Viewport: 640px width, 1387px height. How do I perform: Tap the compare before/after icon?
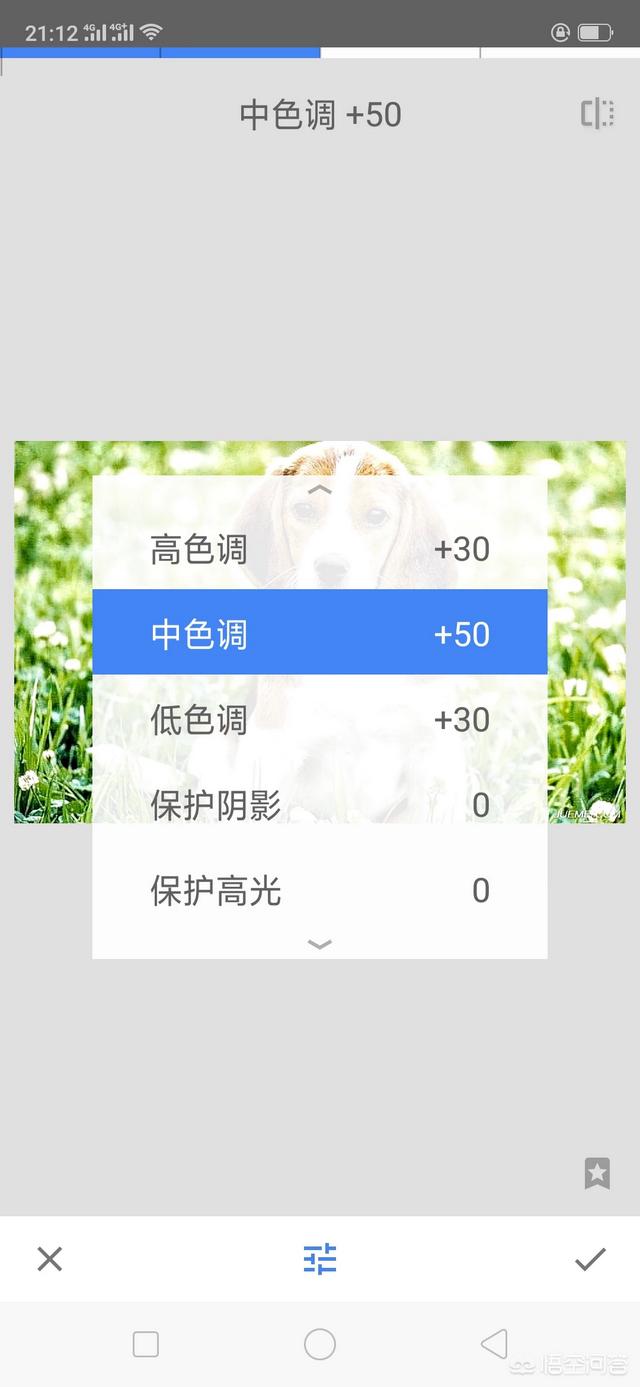tap(597, 114)
